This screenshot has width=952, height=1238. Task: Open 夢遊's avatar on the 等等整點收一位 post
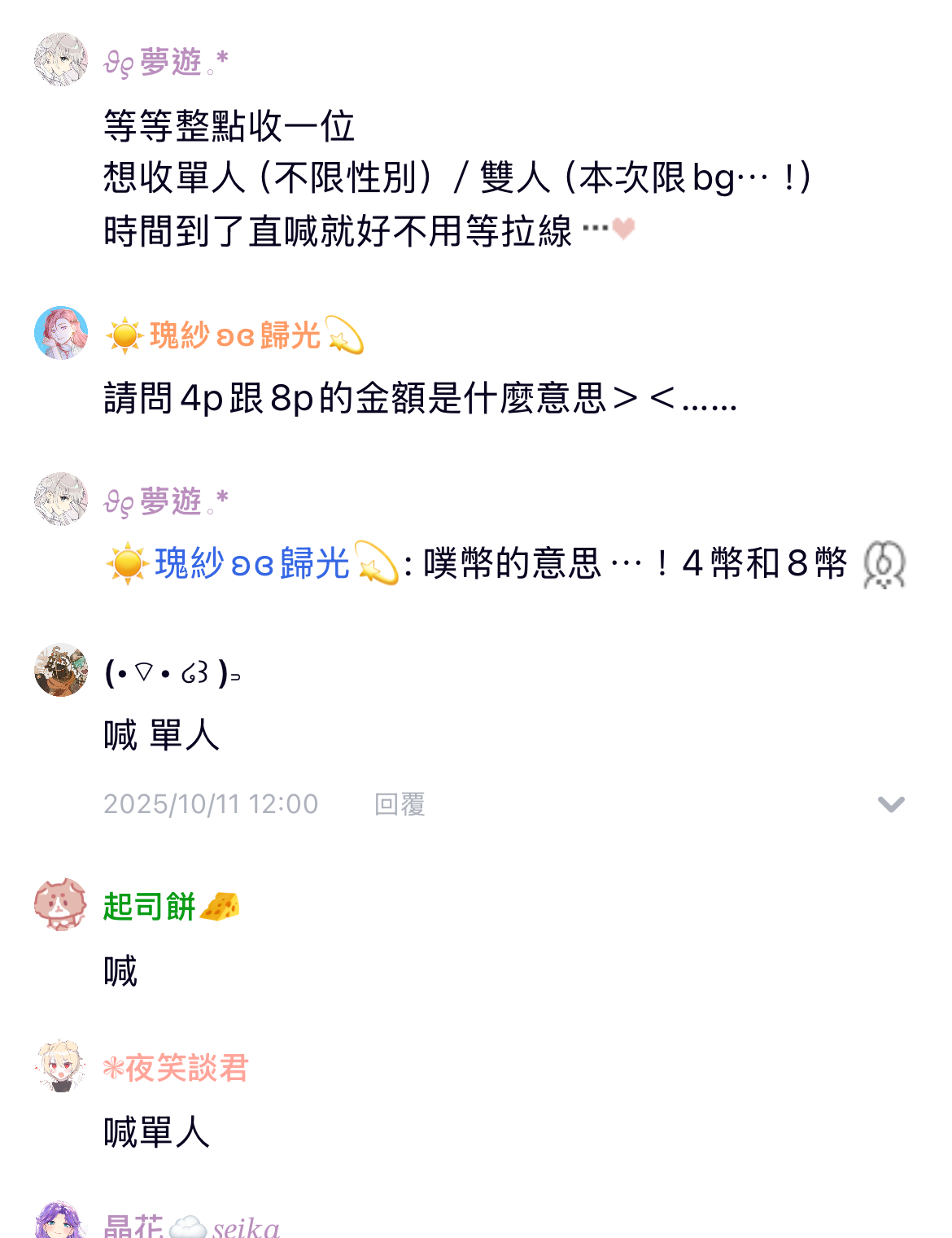click(x=60, y=59)
